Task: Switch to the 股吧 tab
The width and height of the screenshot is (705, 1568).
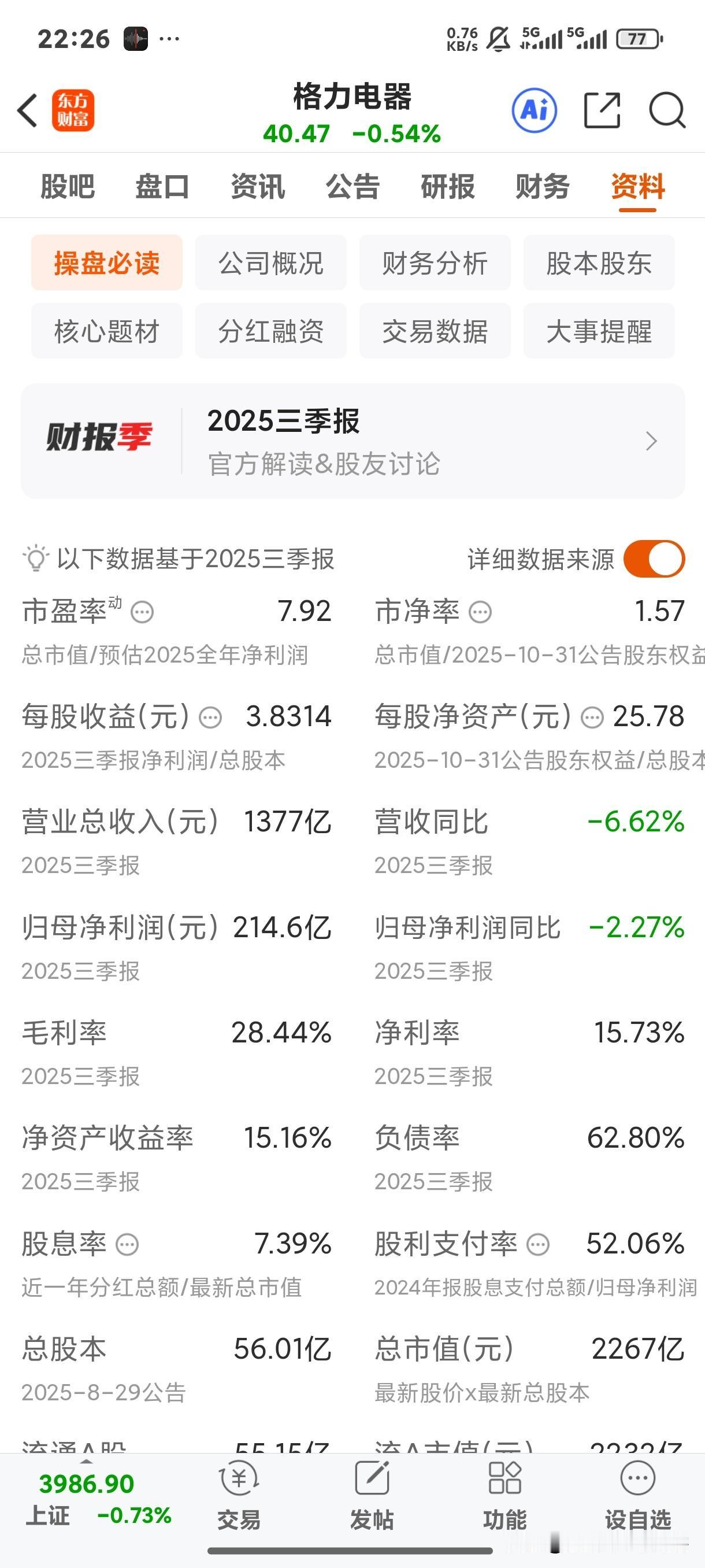Action: point(67,187)
